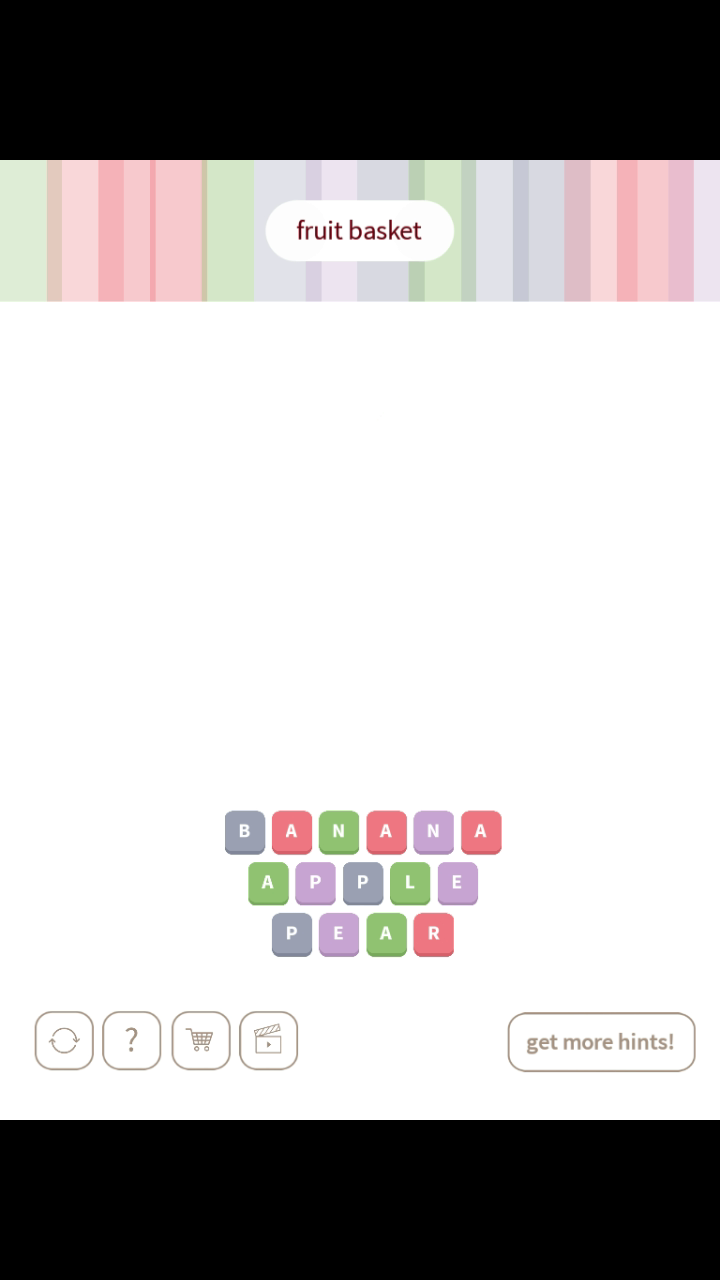
Task: Open the shopping cart store
Action: click(200, 1041)
